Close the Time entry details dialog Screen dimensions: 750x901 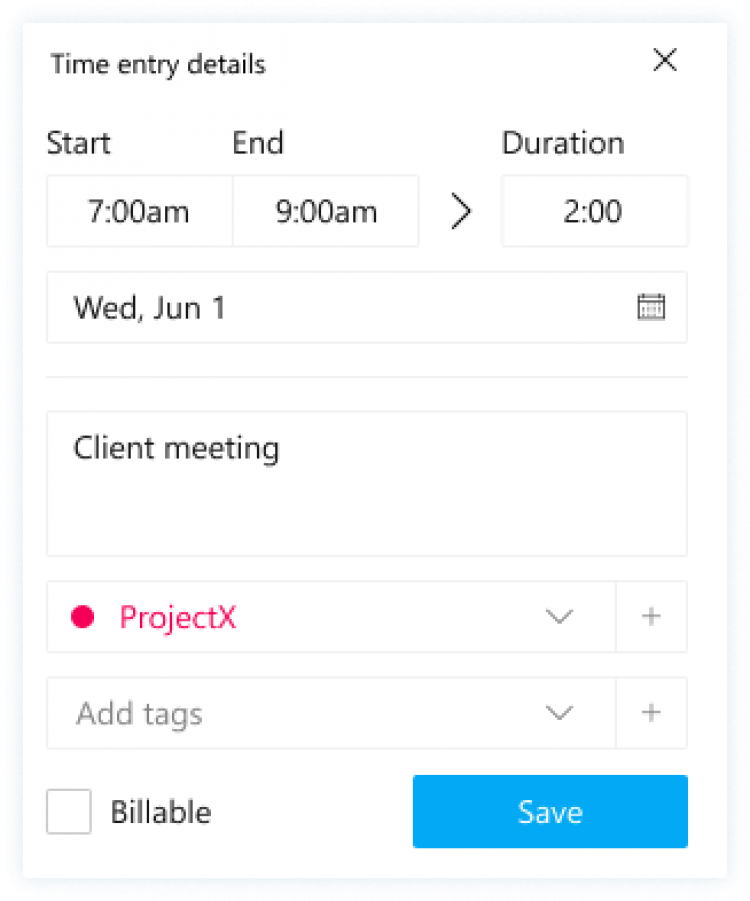(x=665, y=61)
